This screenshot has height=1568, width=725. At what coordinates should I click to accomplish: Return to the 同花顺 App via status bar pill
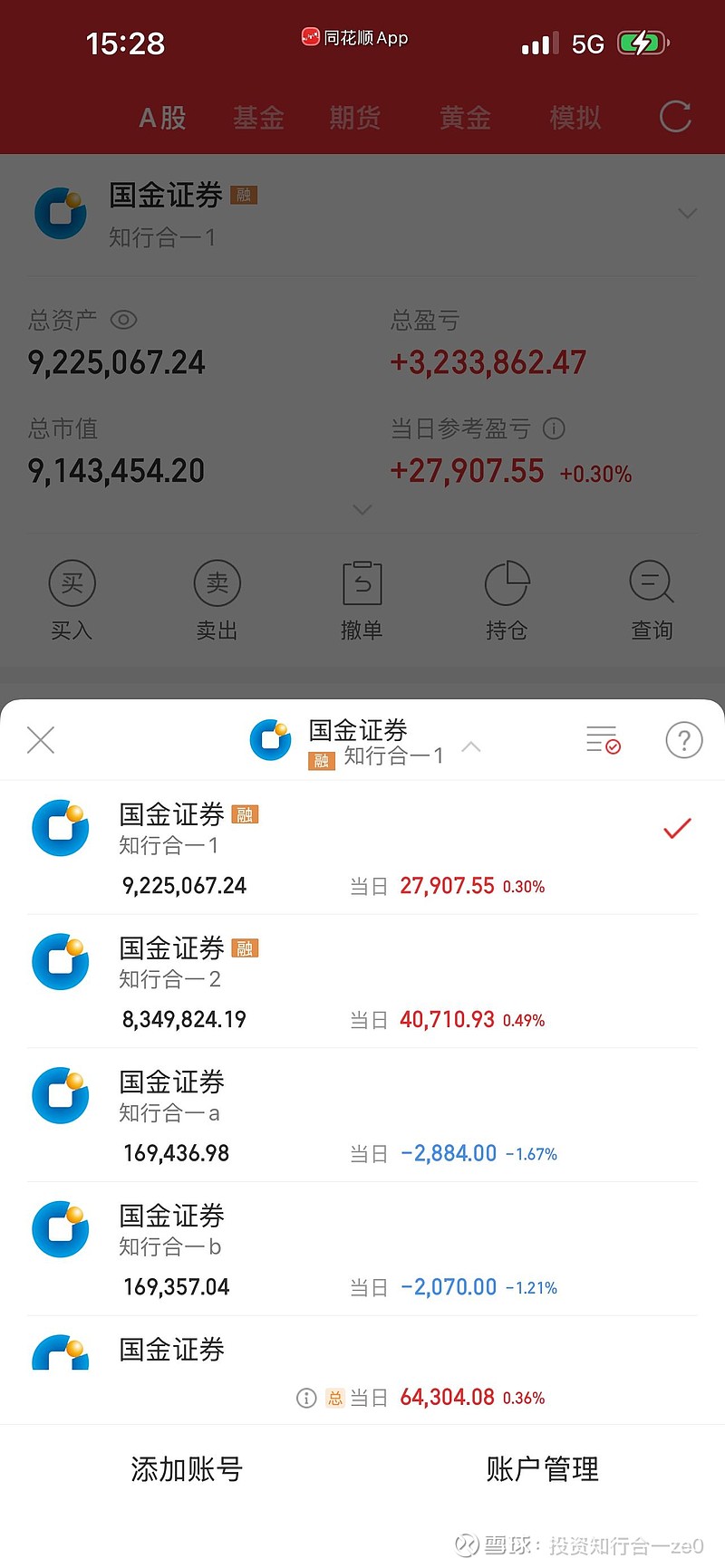[355, 38]
